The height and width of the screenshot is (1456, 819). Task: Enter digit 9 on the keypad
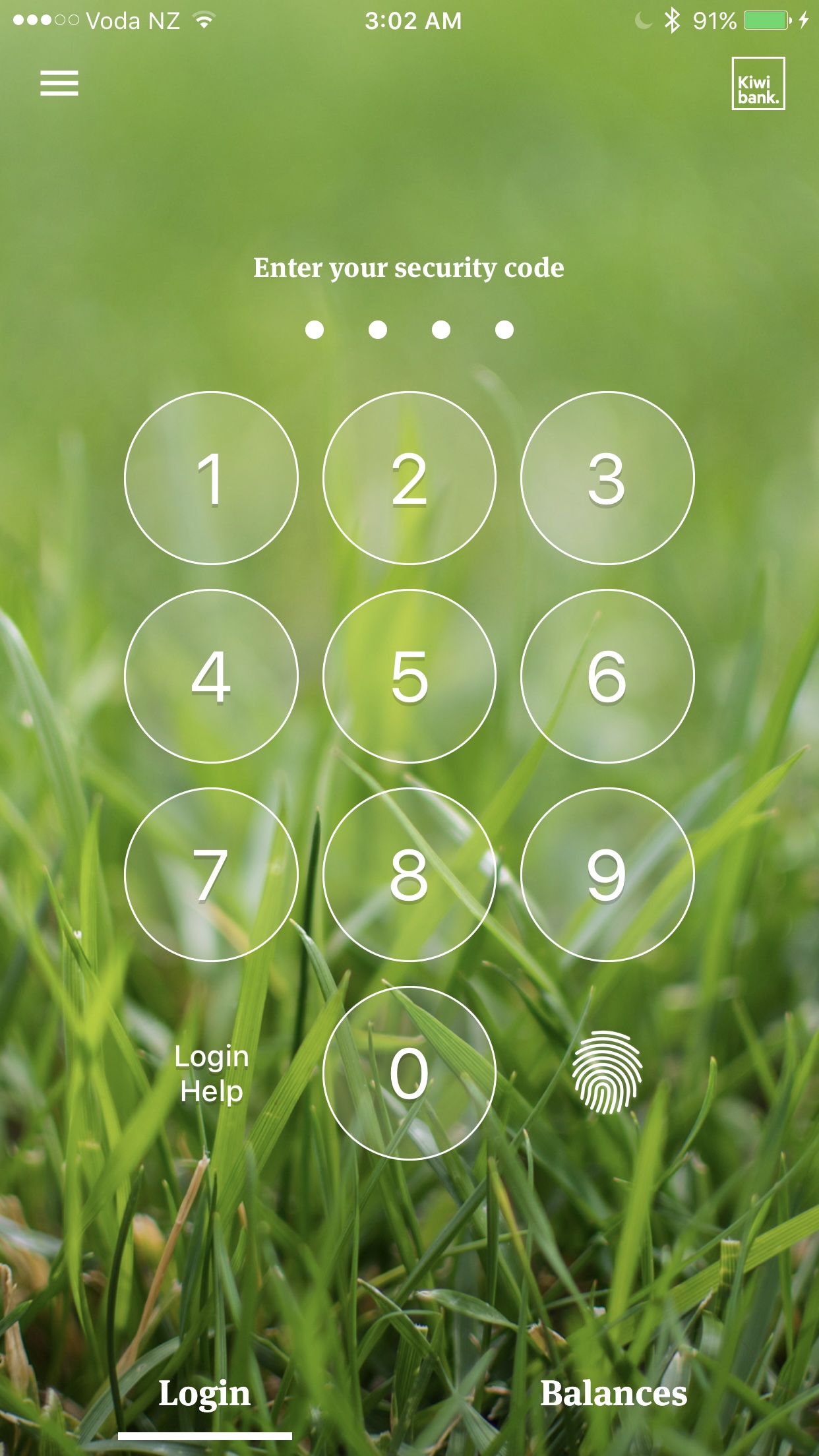(x=607, y=874)
